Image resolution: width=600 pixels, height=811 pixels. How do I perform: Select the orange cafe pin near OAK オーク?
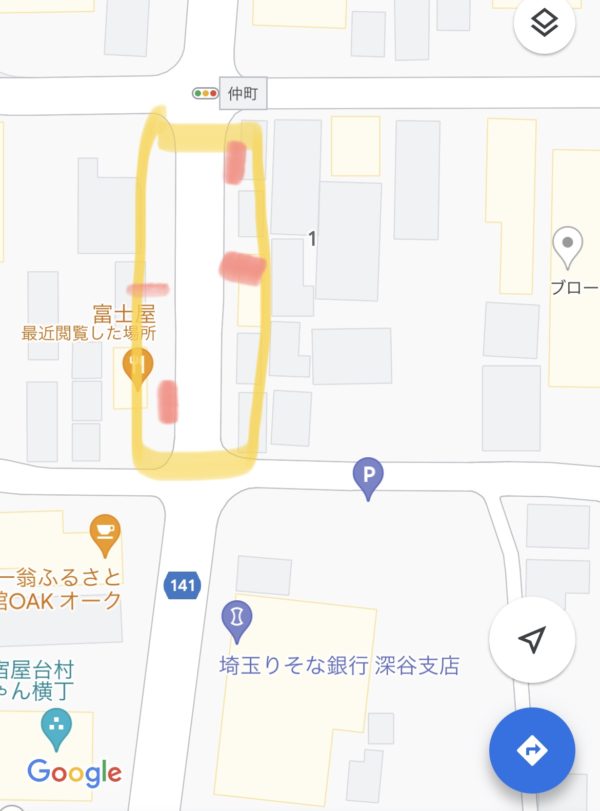pos(104,533)
